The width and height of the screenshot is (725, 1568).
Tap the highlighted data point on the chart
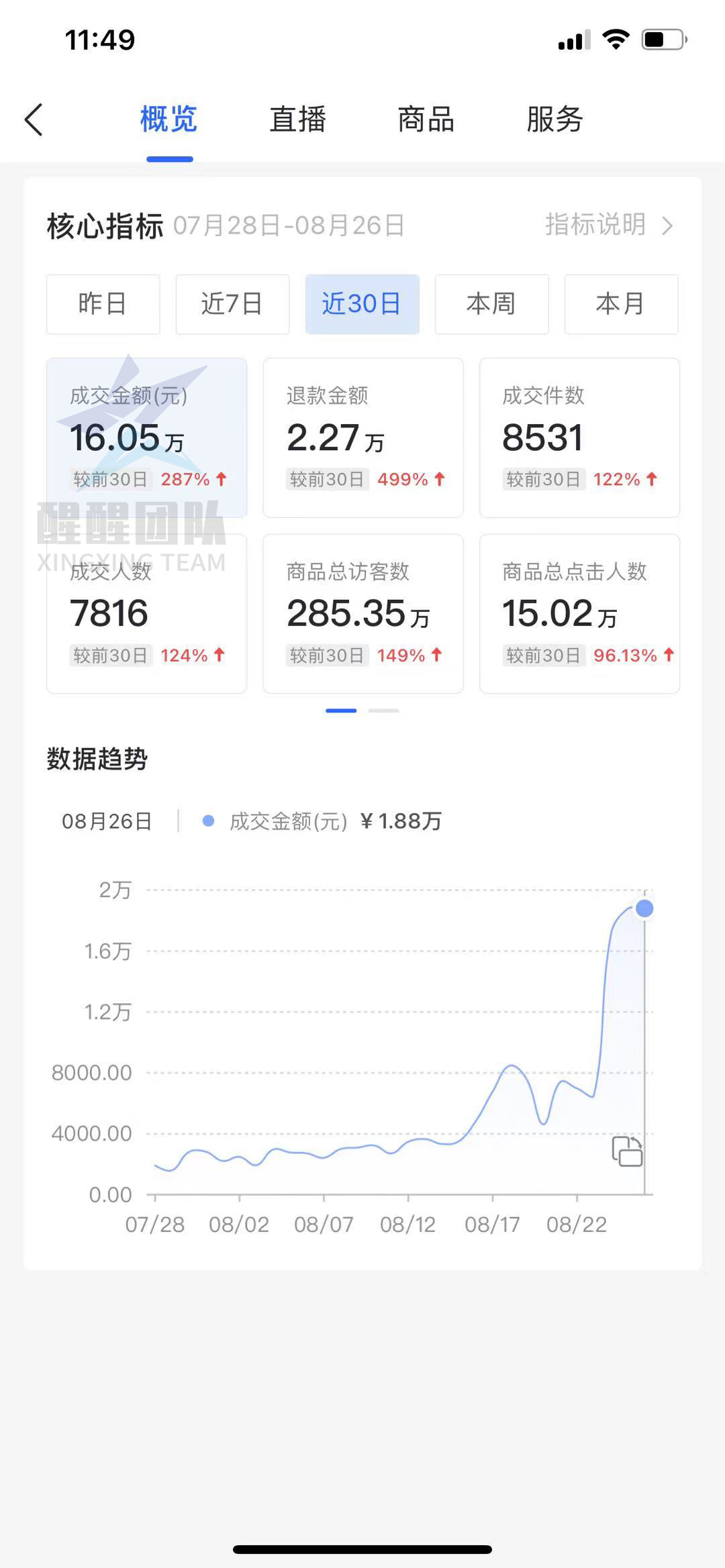[644, 908]
